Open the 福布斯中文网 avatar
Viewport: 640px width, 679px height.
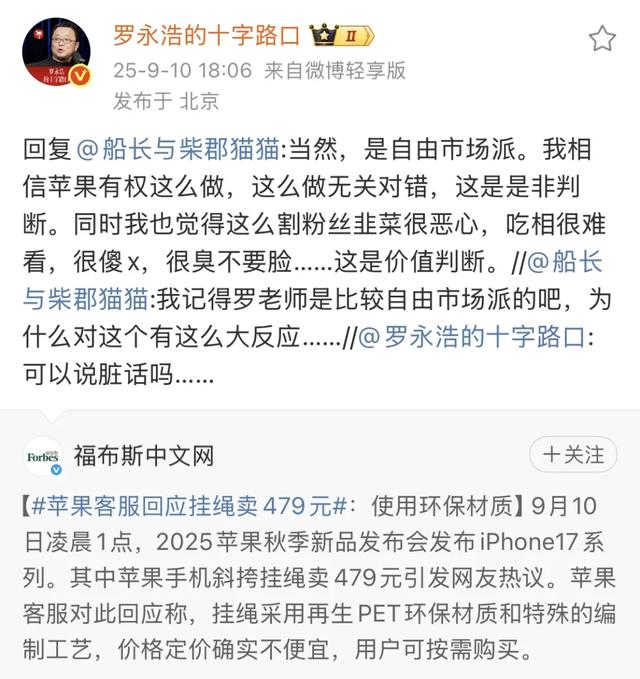[44, 456]
